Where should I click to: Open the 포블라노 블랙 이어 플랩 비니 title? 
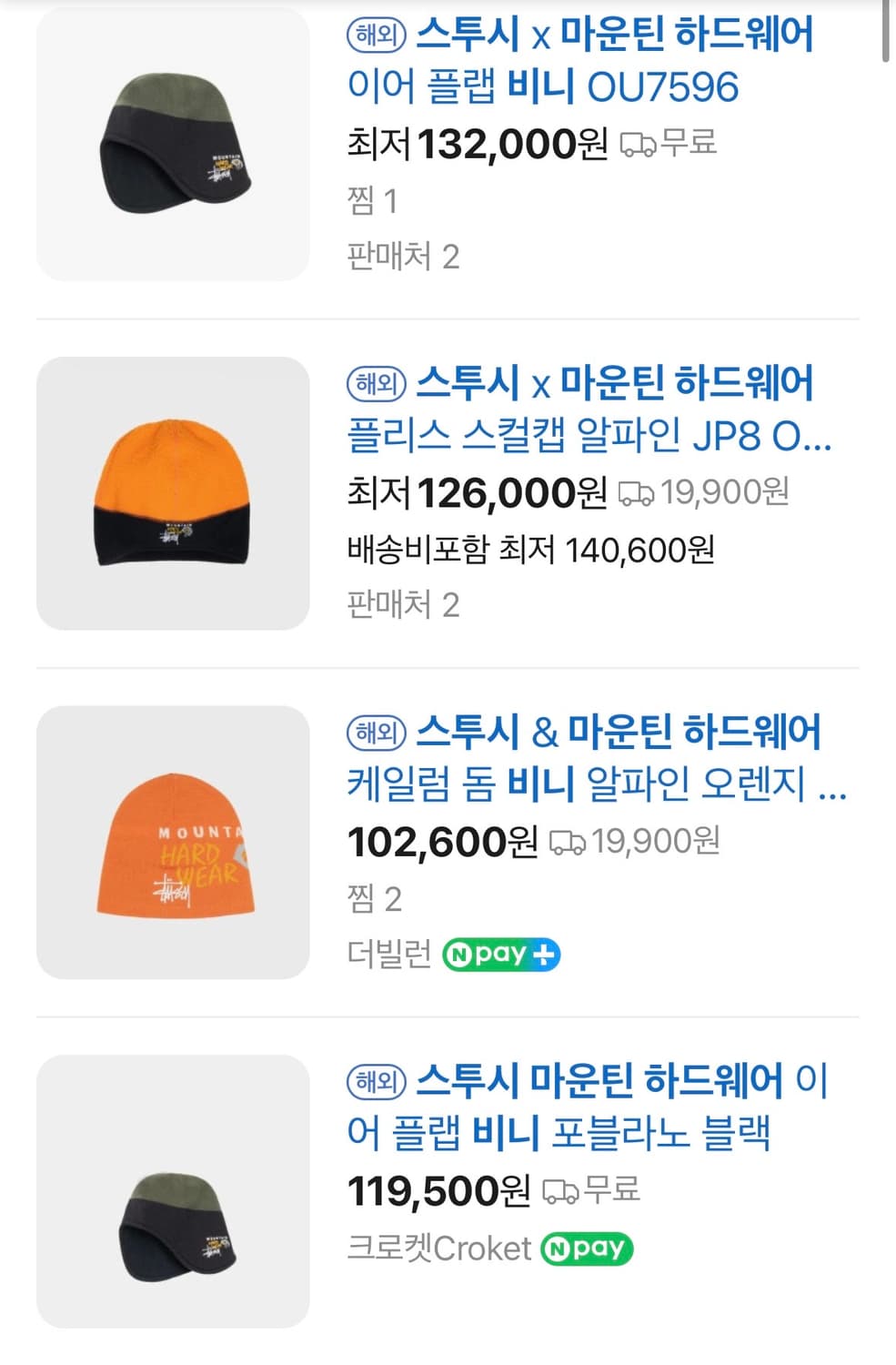pyautogui.click(x=591, y=1108)
